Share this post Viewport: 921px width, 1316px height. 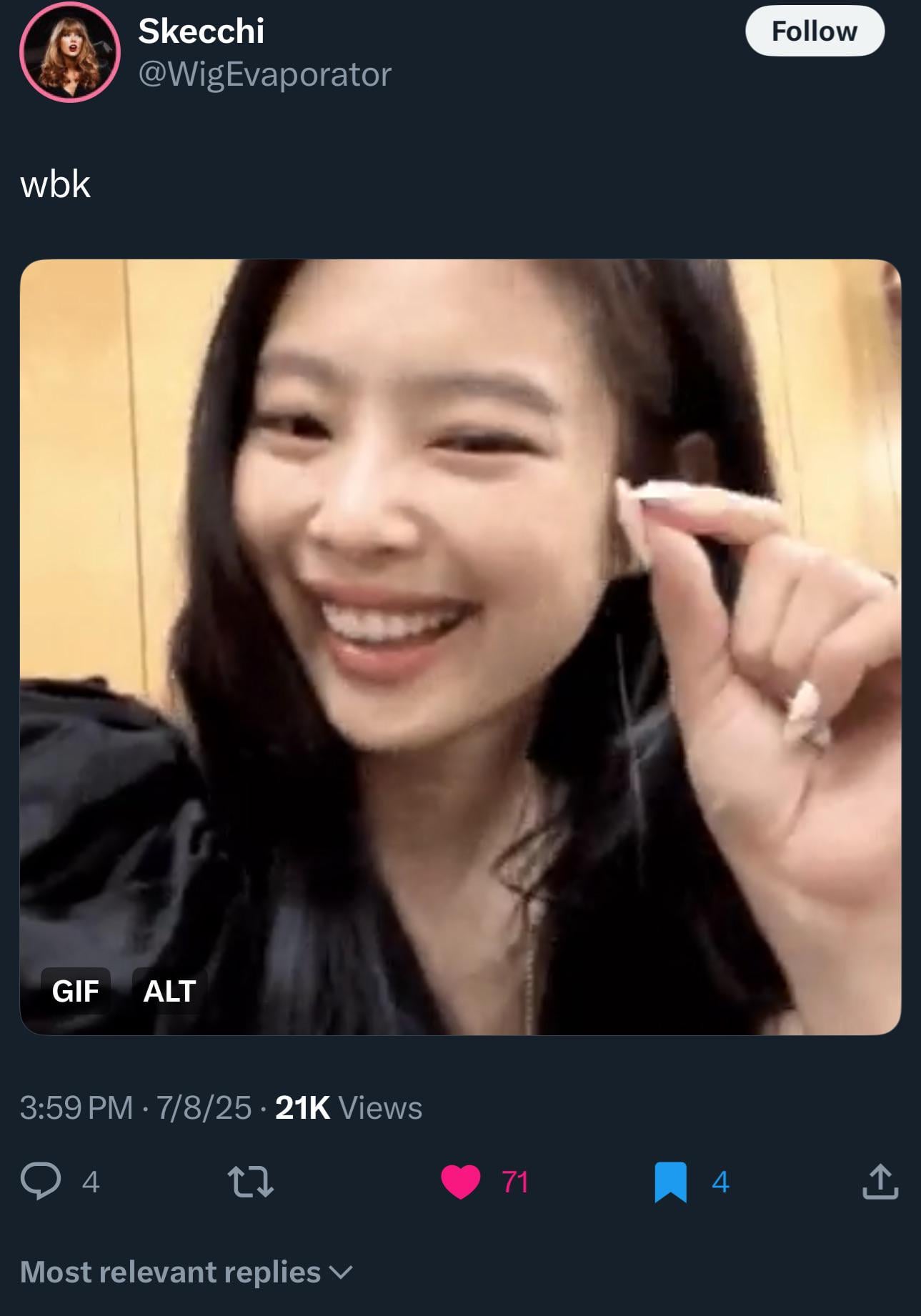coord(880,1181)
